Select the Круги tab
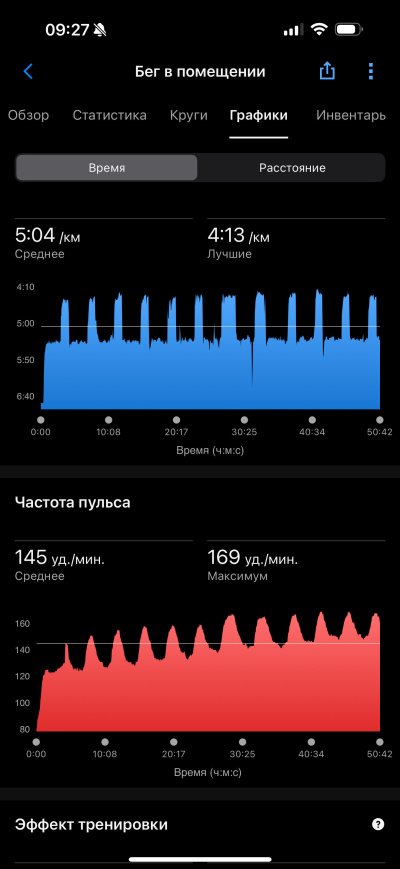 189,115
